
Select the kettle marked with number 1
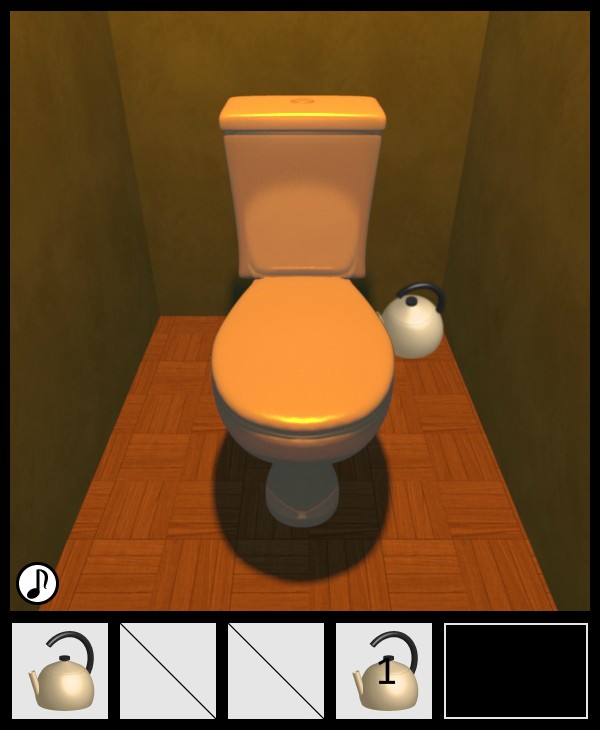[x=384, y=671]
